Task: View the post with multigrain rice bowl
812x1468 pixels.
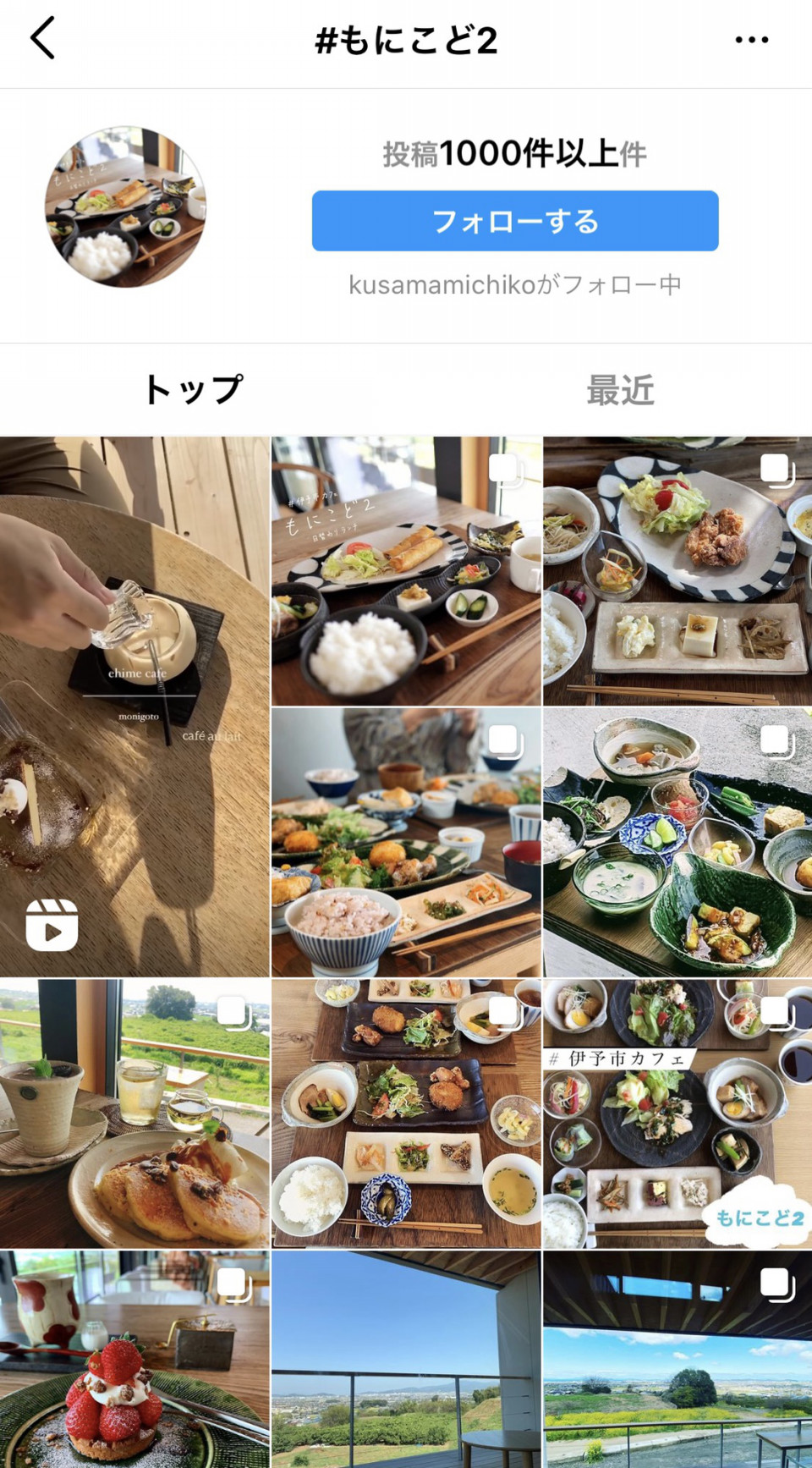Action: point(406,843)
